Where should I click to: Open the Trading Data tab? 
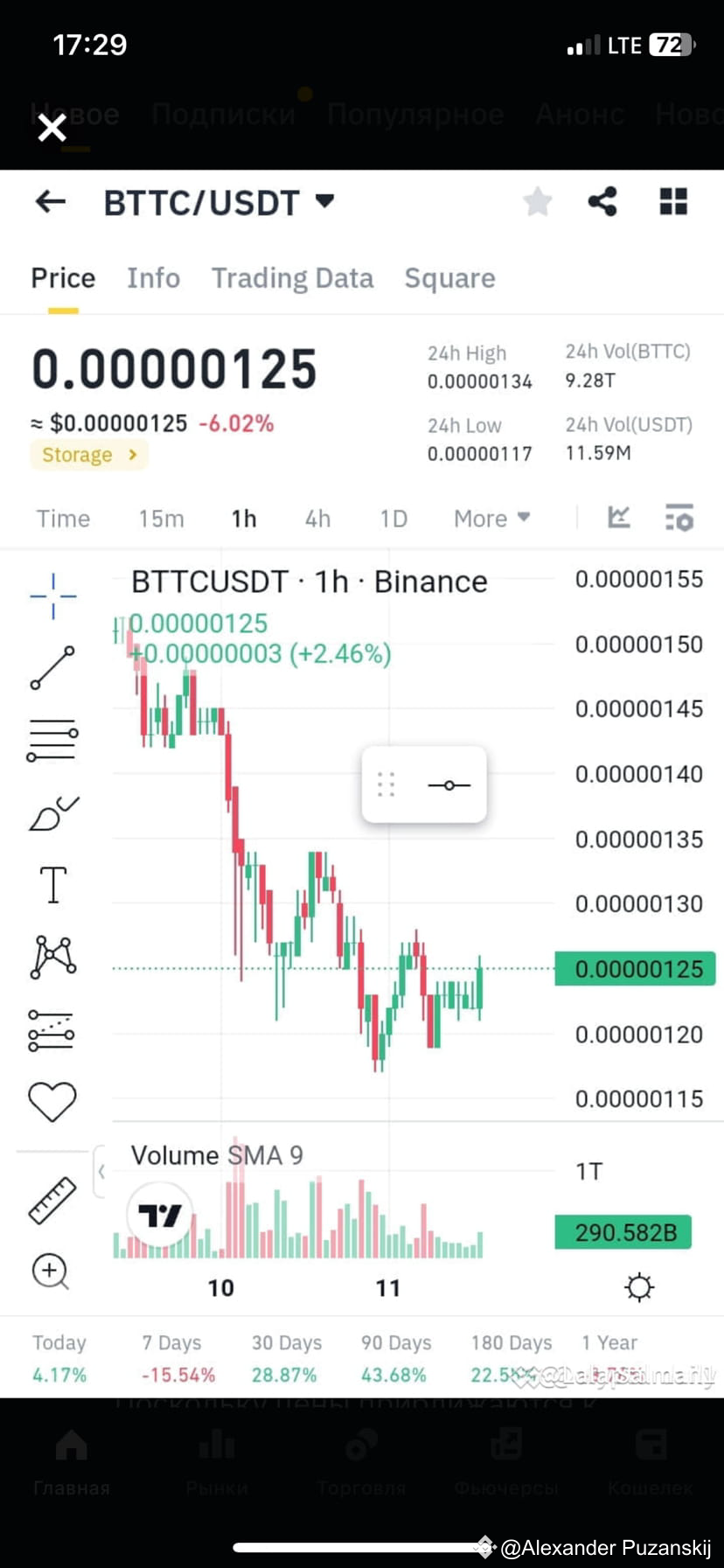(292, 278)
